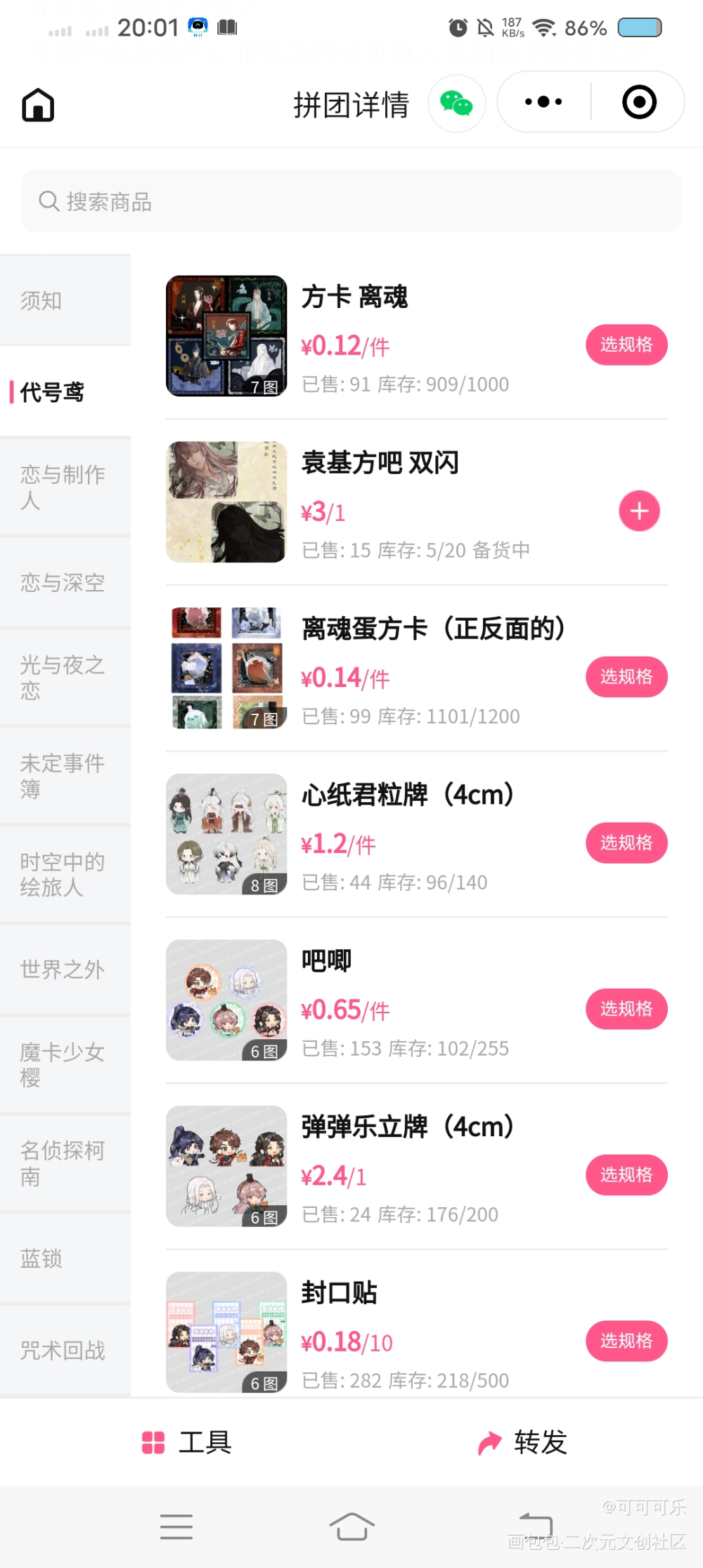
Task: Open the 光与夜之恋 category
Action: pyautogui.click(x=65, y=677)
